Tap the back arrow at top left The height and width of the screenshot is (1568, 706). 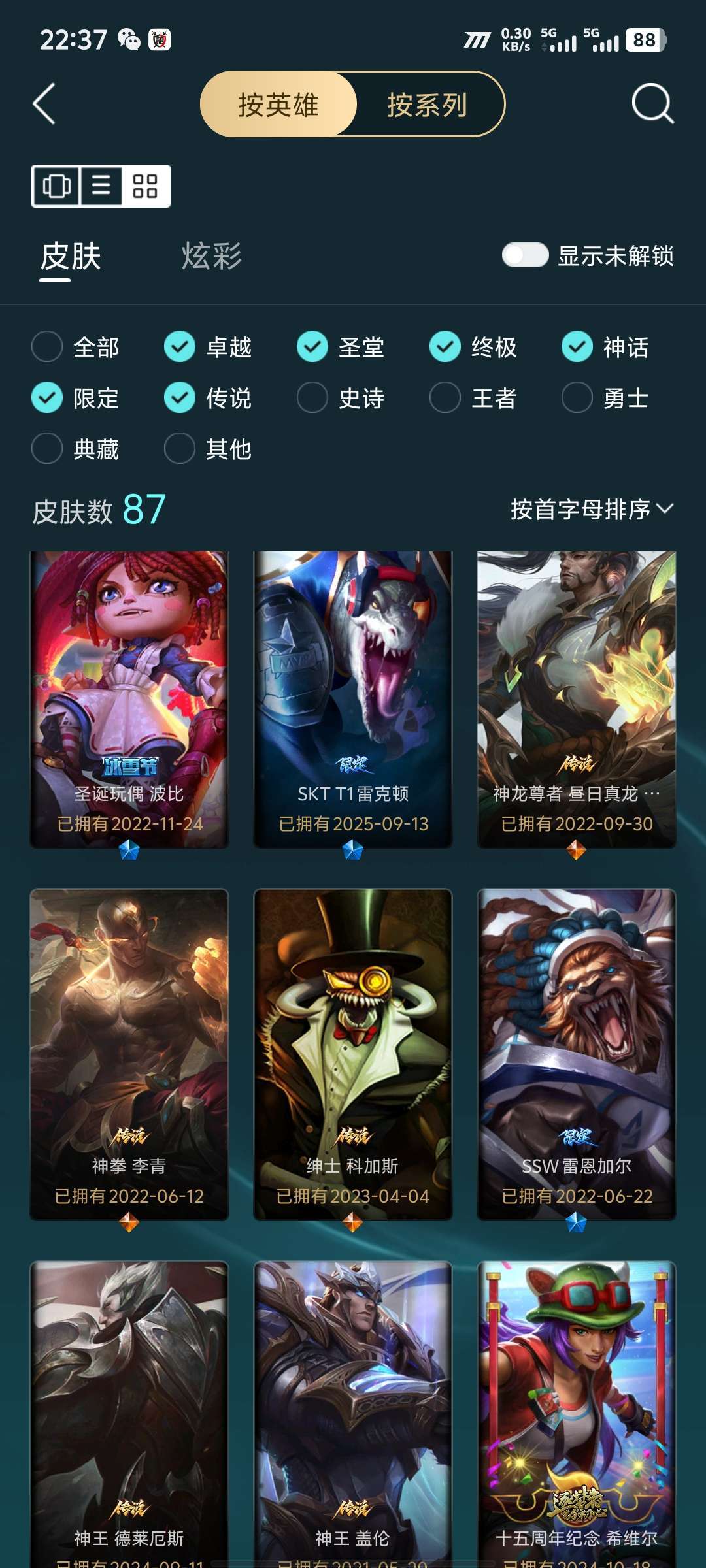click(x=43, y=105)
